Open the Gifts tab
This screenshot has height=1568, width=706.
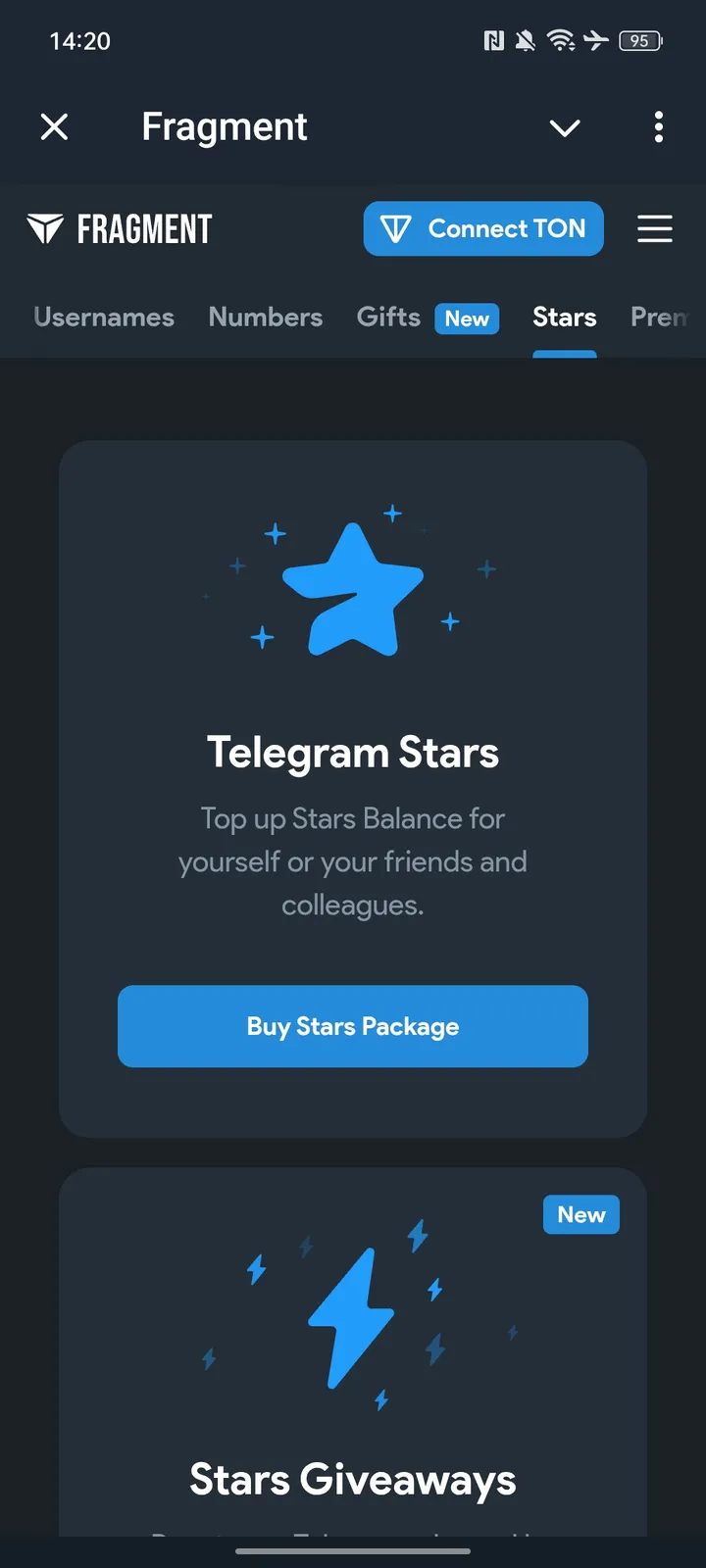(389, 318)
